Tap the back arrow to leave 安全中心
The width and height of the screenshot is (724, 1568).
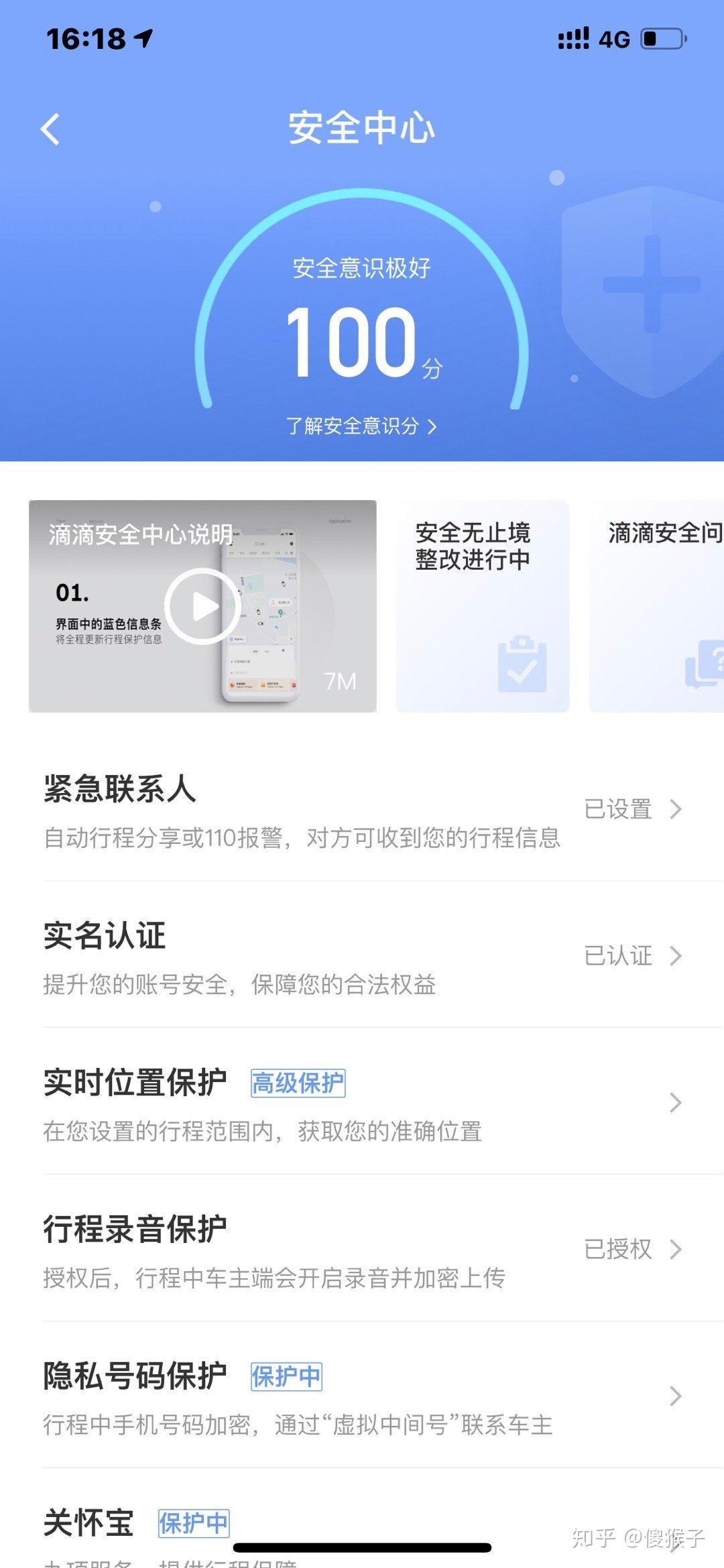coord(50,129)
